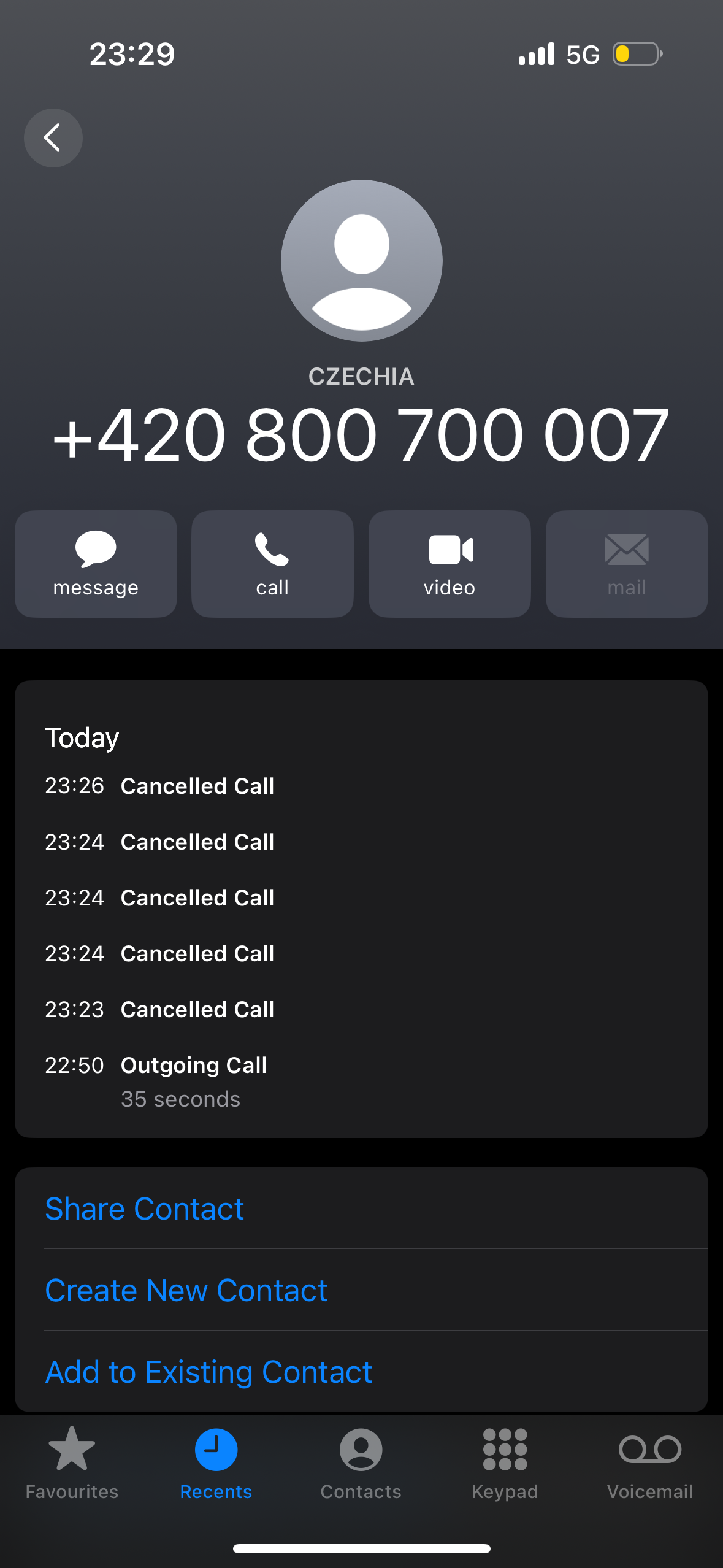
Task: Call the number +420 800 700 007
Action: [x=272, y=564]
